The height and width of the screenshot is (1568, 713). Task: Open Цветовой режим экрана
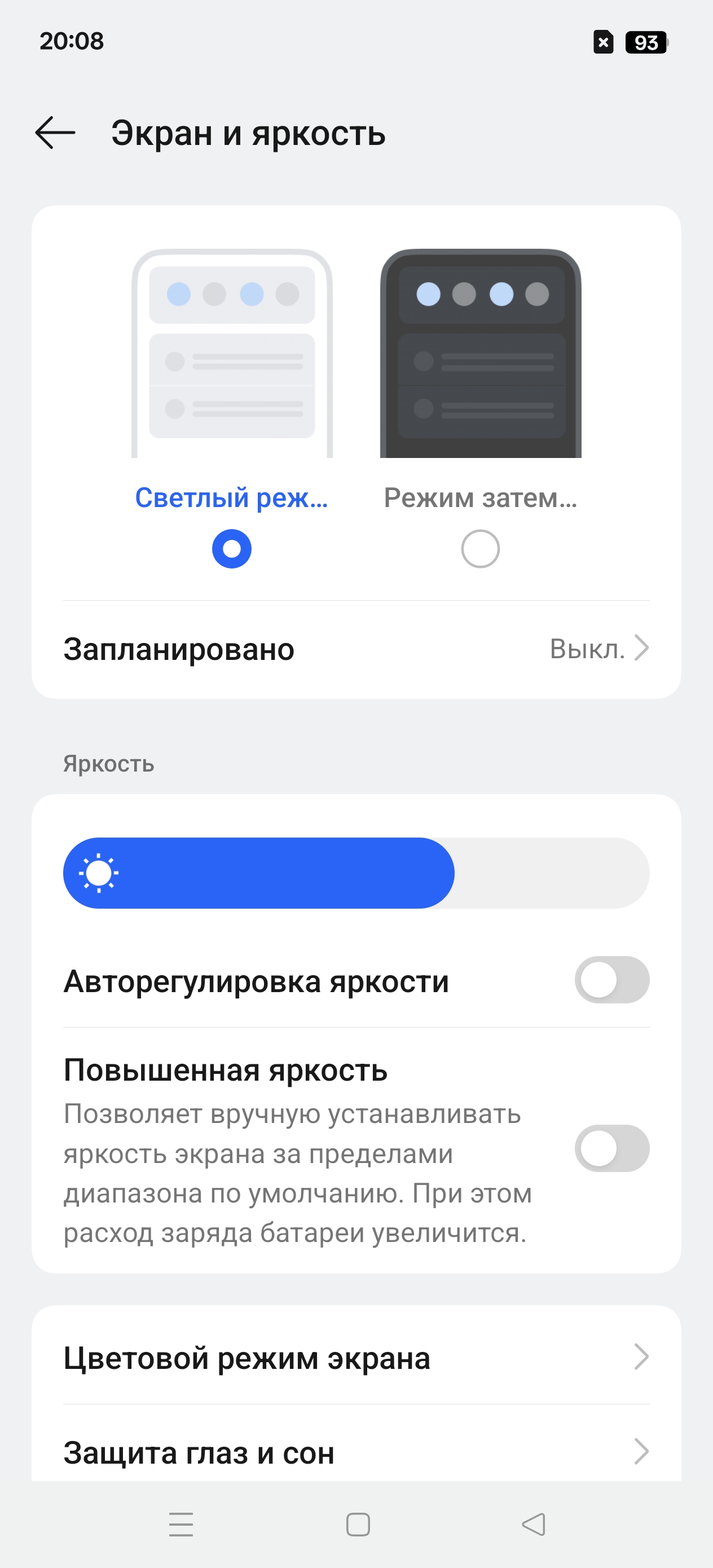[356, 1358]
